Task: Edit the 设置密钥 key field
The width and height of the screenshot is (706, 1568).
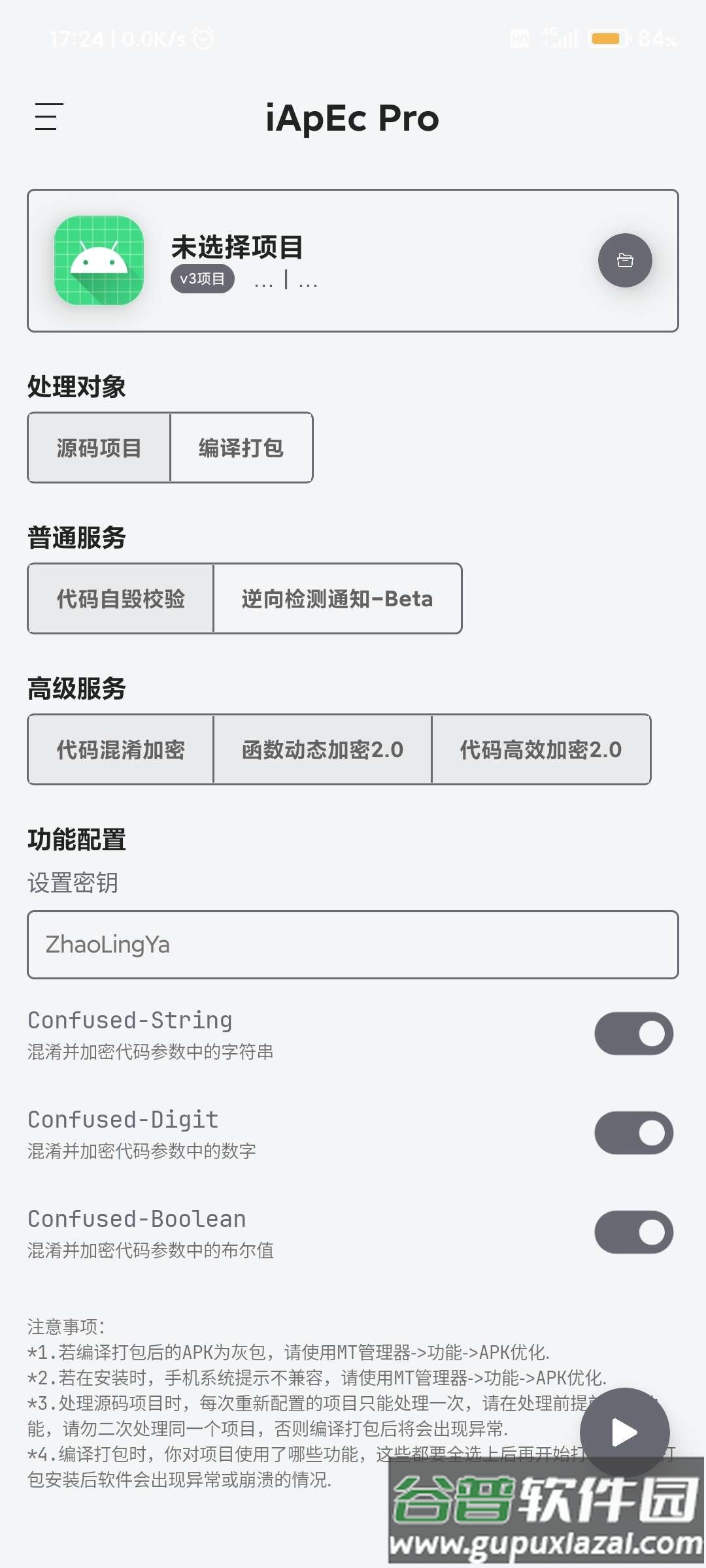Action: 353,945
